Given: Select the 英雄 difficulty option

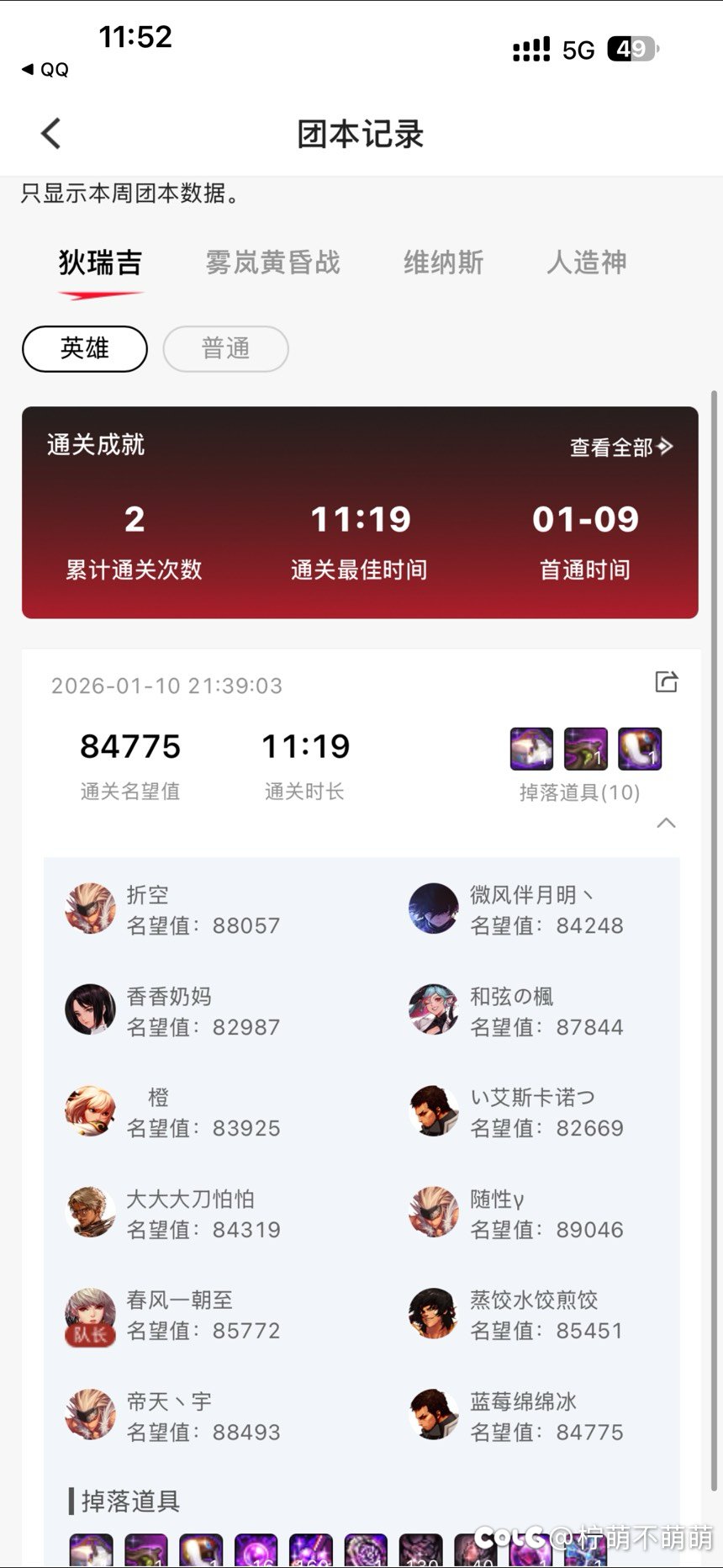Looking at the screenshot, I should pyautogui.click(x=84, y=348).
